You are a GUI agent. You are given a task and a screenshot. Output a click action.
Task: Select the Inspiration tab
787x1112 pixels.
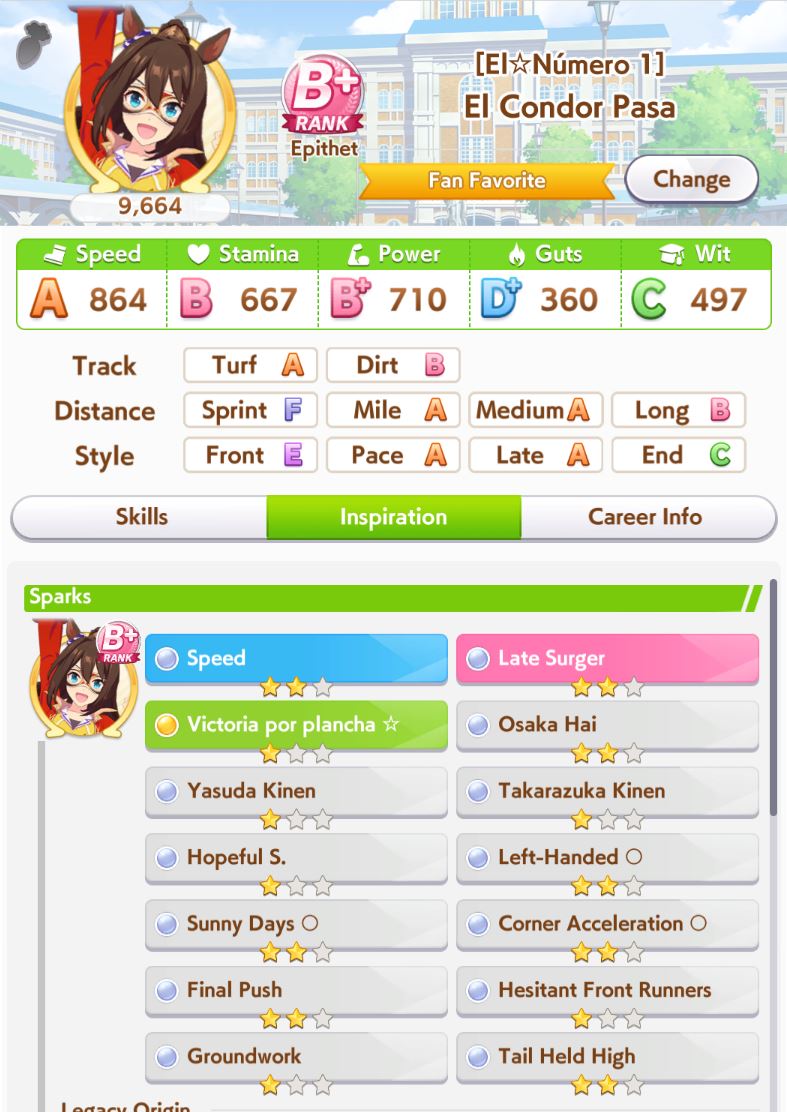coord(393,517)
